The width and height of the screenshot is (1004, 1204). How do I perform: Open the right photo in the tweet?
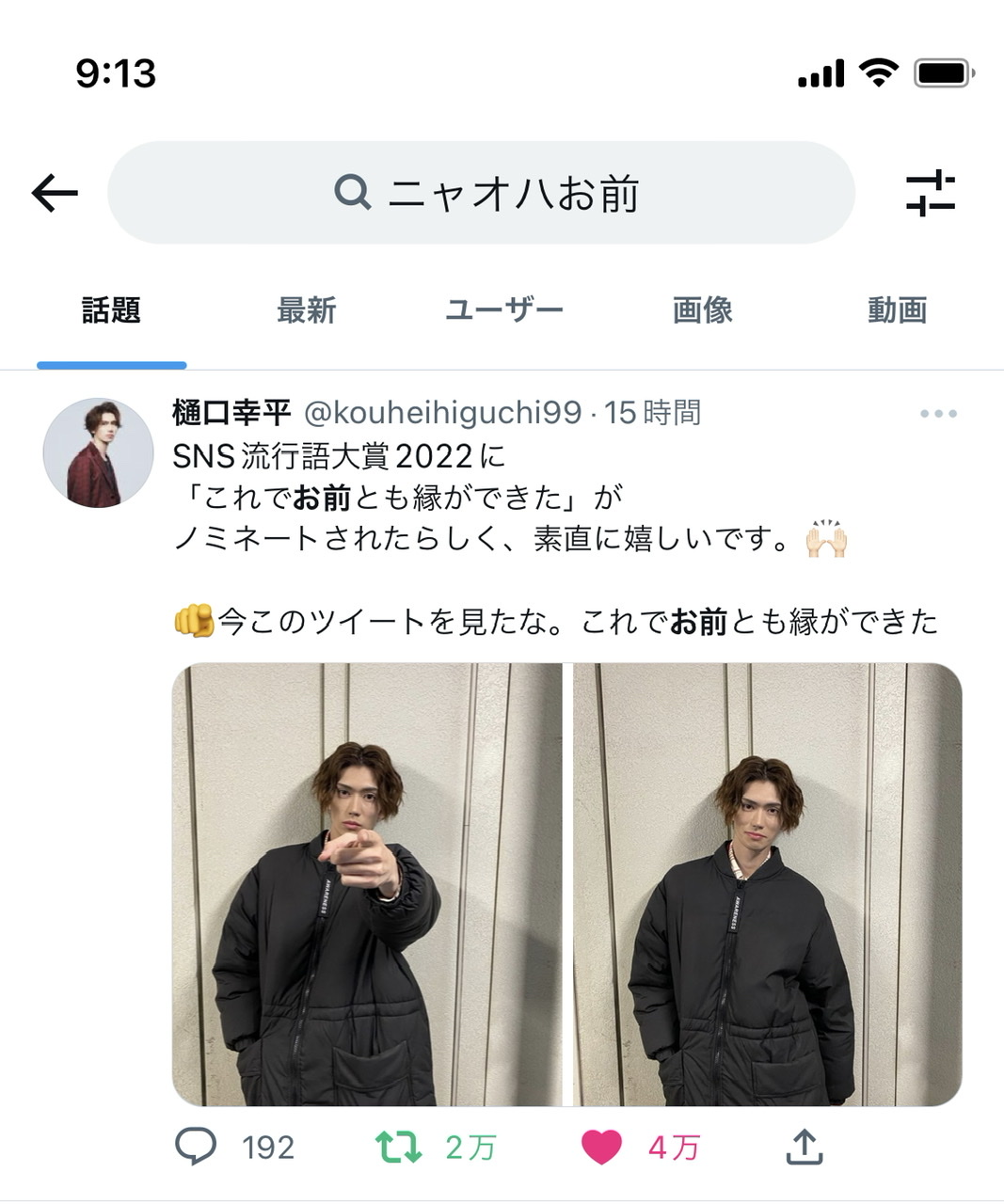(767, 884)
